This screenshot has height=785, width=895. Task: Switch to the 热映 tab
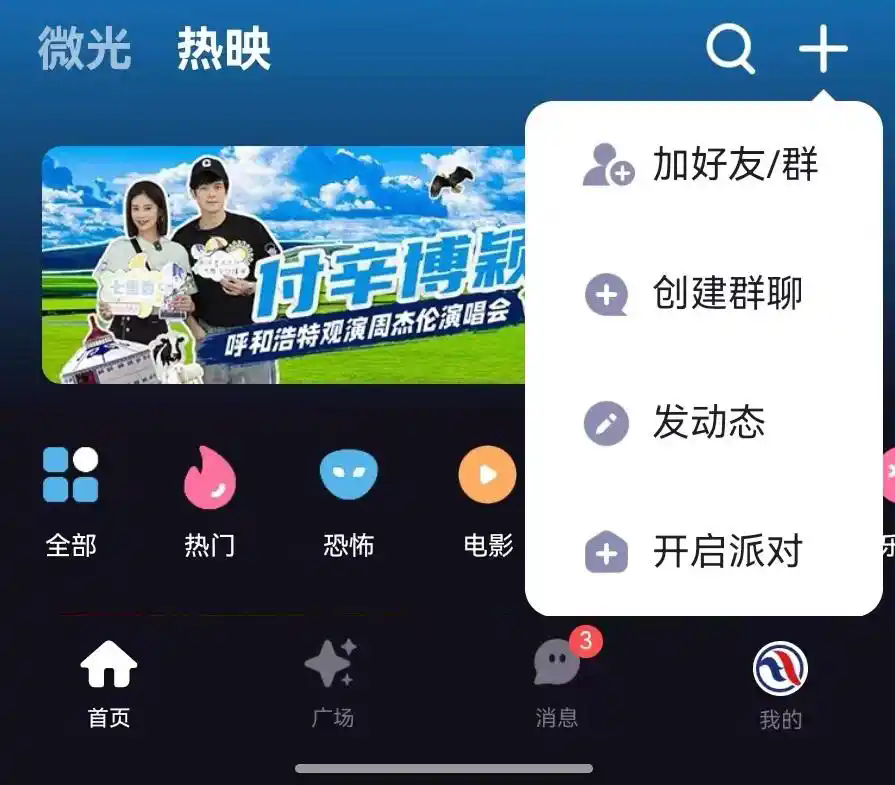224,49
